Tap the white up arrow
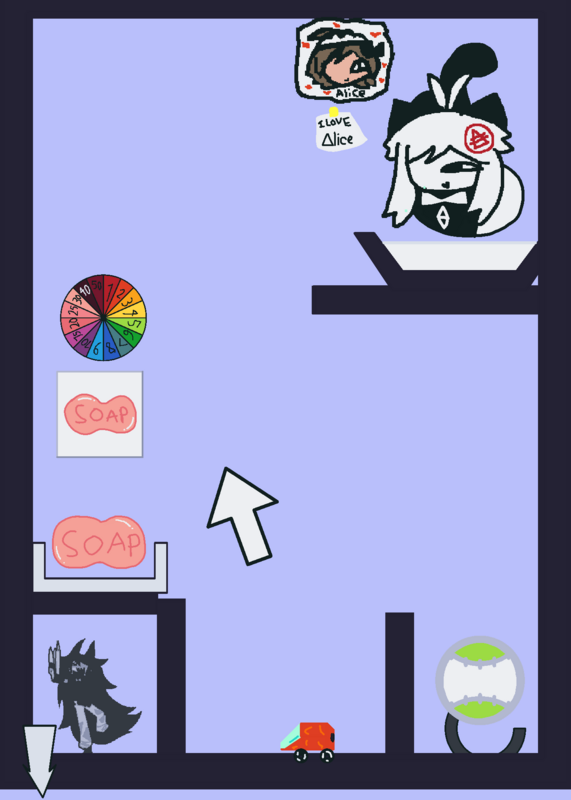Image resolution: width=571 pixels, height=800 pixels. [242, 515]
